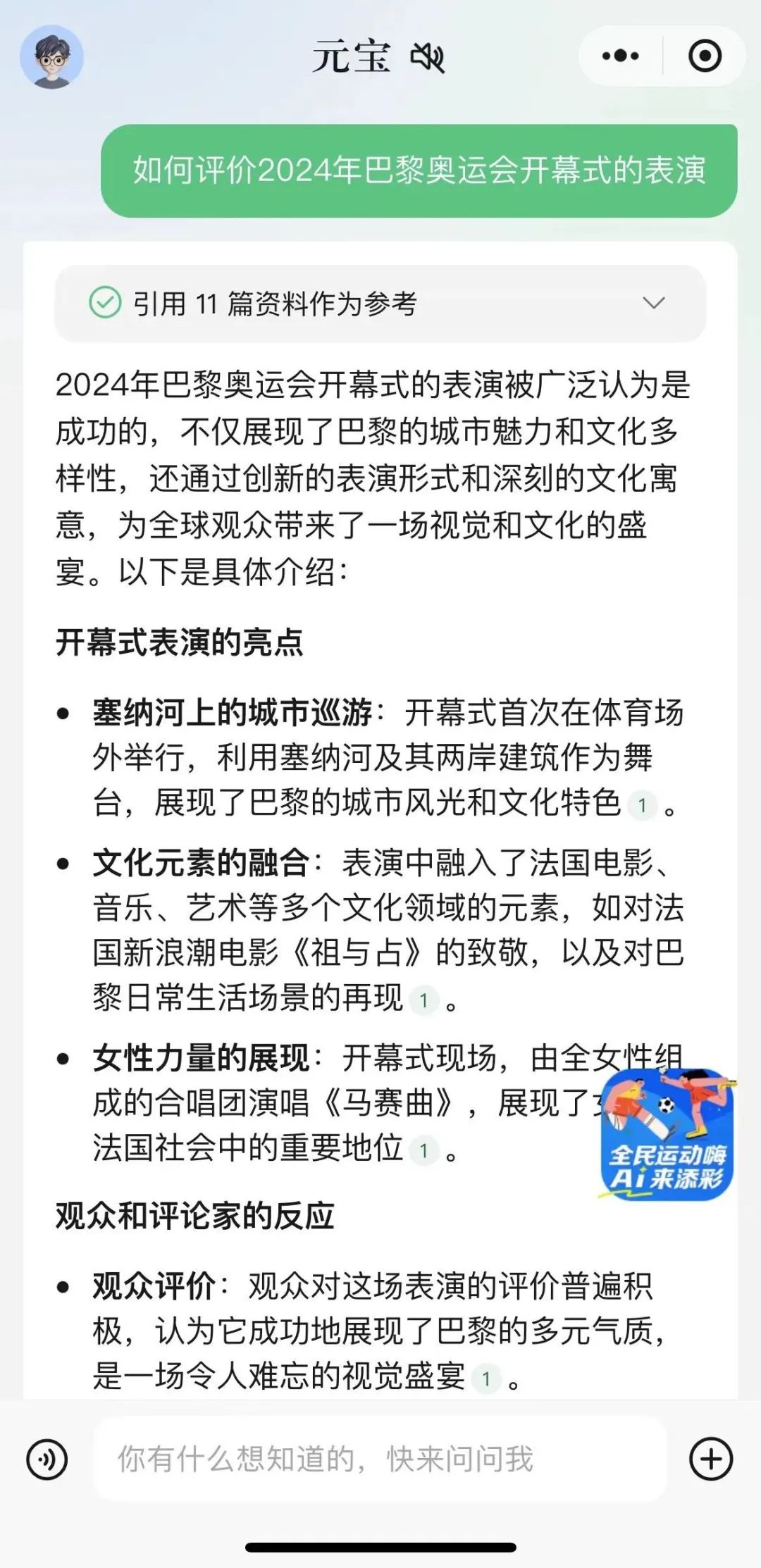Open the plus attachment options
Image resolution: width=761 pixels, height=1568 pixels.
tap(710, 1459)
